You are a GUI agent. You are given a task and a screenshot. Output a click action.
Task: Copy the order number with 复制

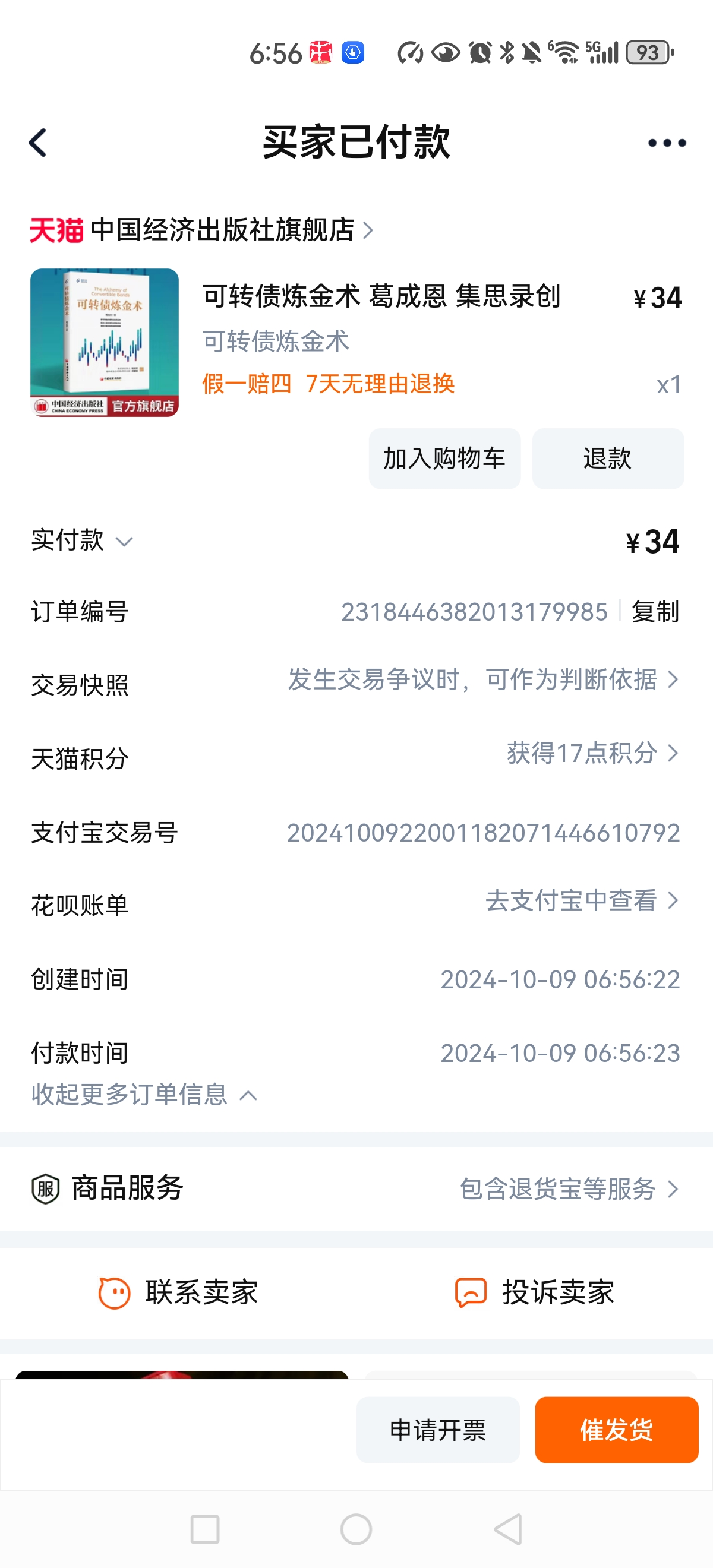[x=655, y=612]
